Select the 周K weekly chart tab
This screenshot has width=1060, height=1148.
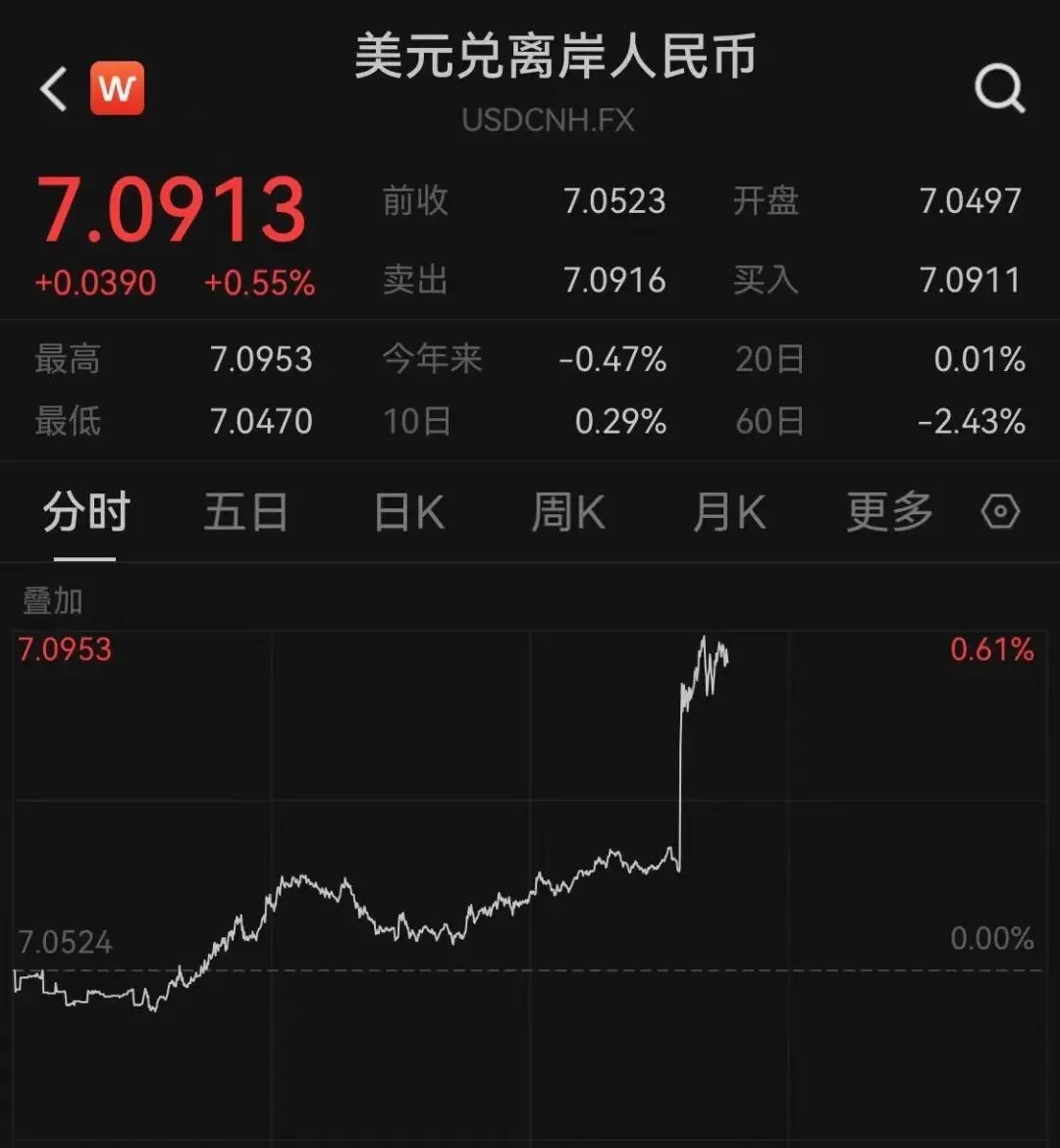[567, 511]
